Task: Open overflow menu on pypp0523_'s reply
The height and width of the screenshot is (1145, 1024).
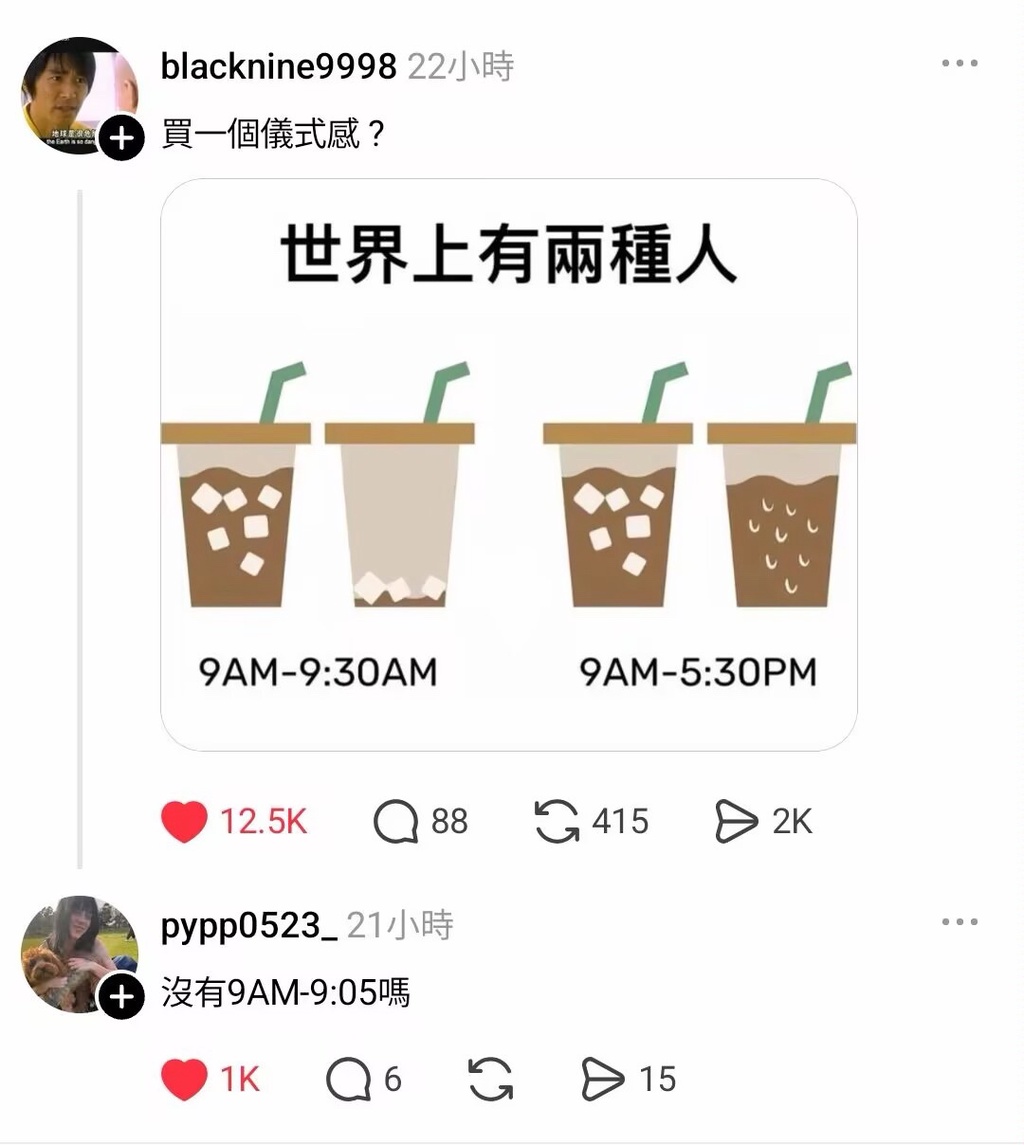Action: point(959,922)
